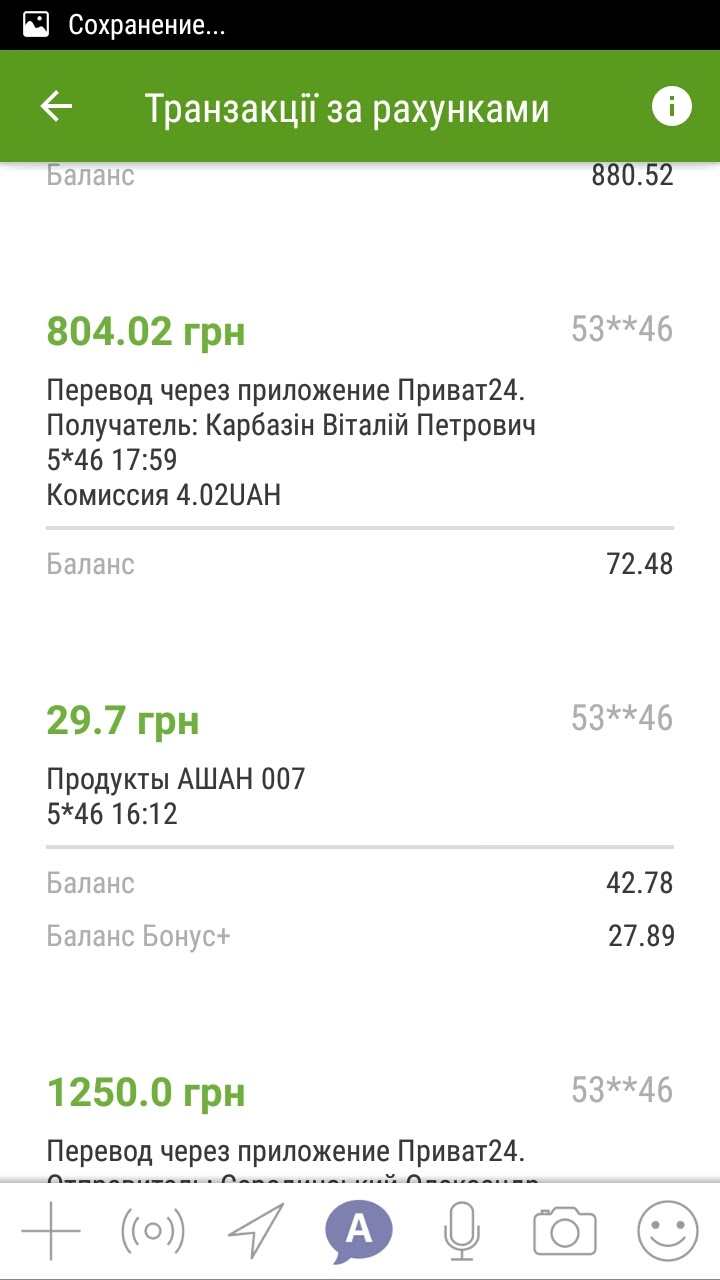Tap the microphone icon
This screenshot has height=1280, width=720.
pyautogui.click(x=461, y=1230)
